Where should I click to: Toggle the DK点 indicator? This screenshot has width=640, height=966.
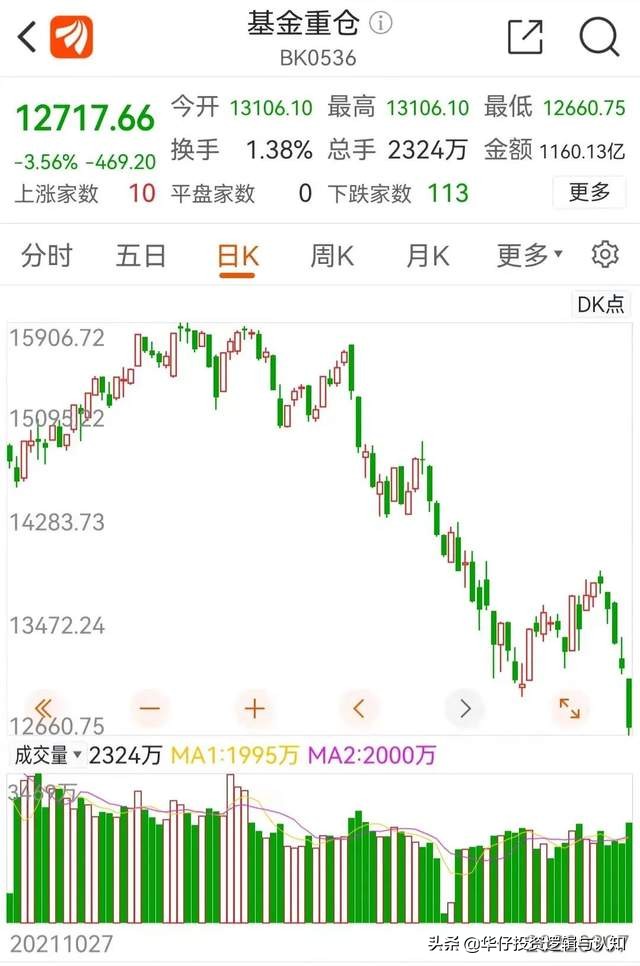[602, 304]
